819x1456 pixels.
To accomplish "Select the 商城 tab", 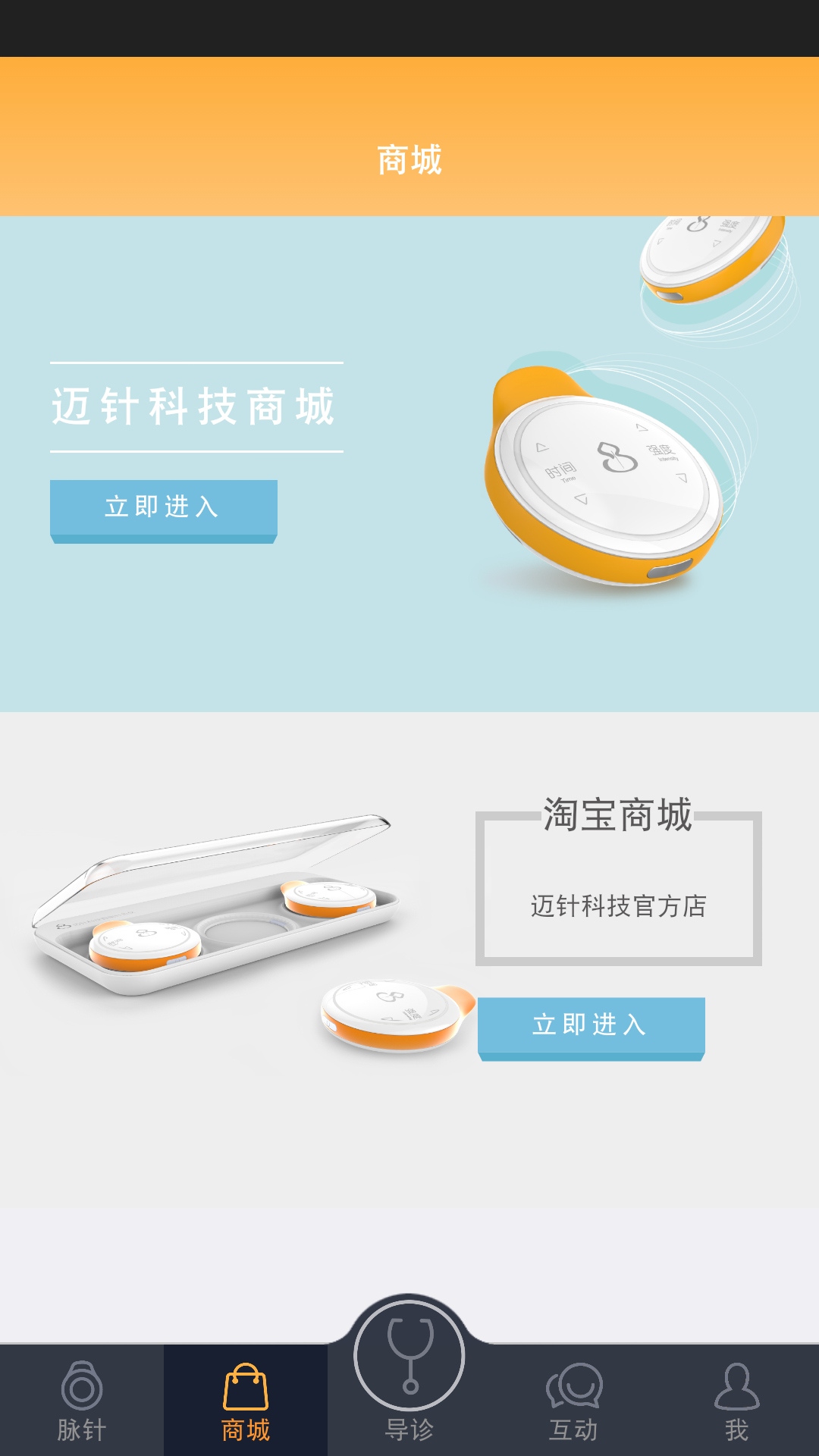I will pos(246,1401).
